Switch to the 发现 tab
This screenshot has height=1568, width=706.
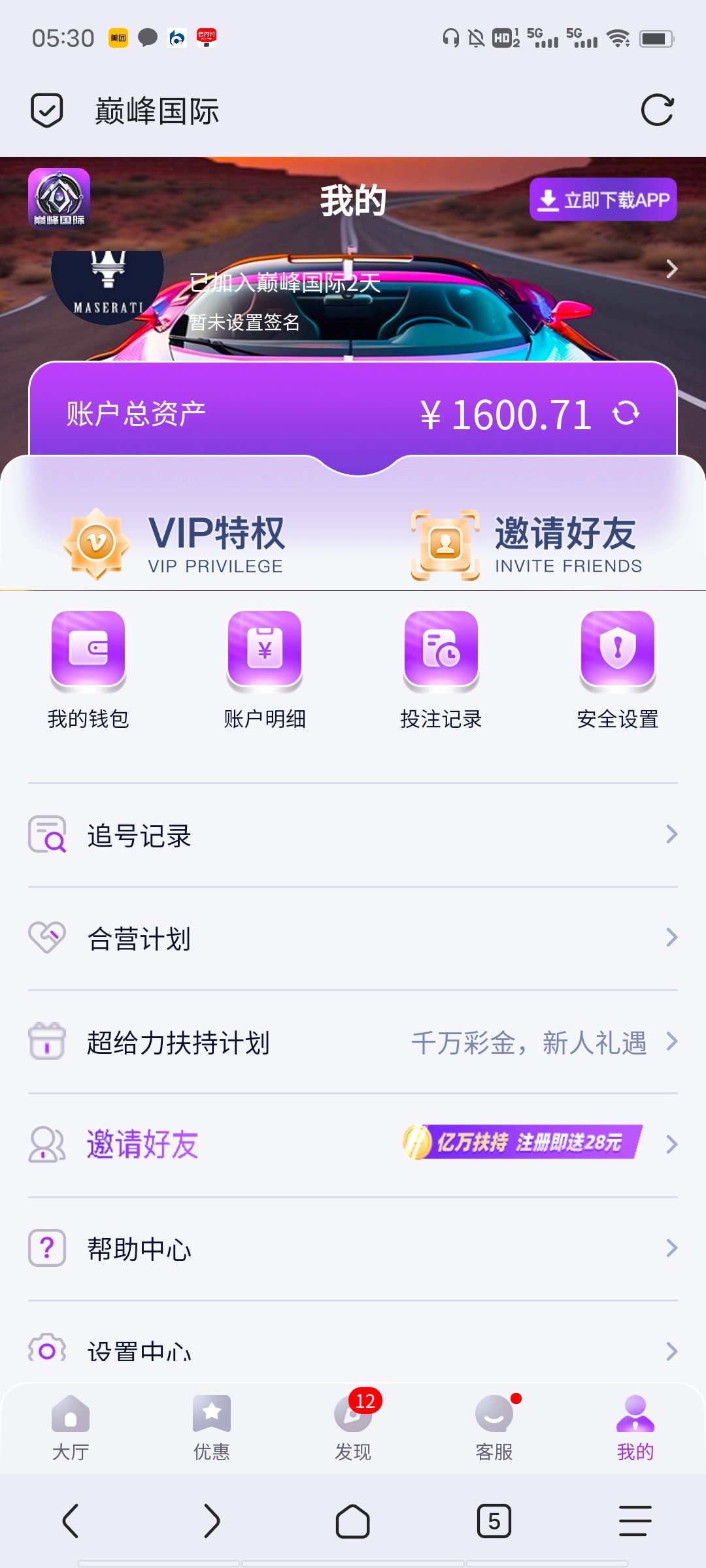(353, 1428)
